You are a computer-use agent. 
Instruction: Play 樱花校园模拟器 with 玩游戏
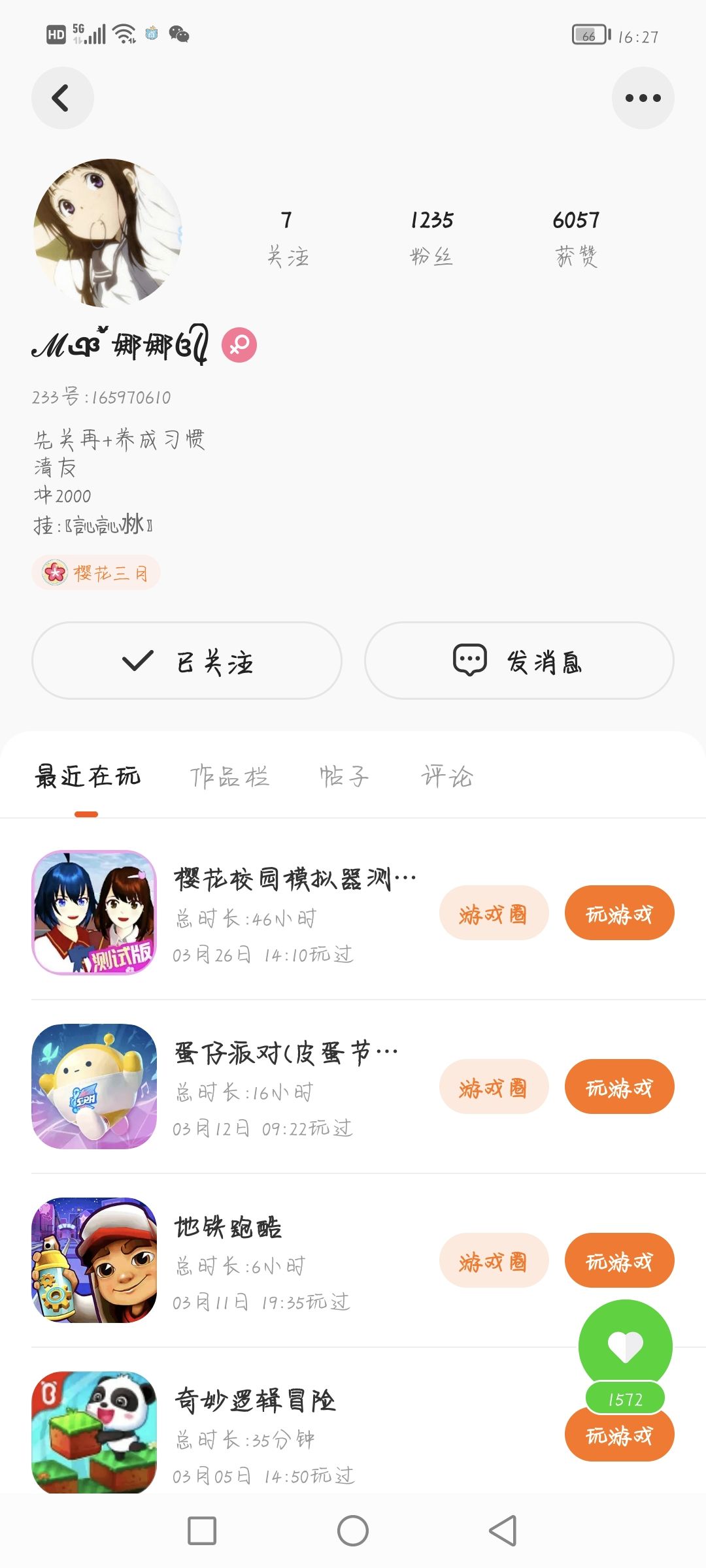(619, 913)
